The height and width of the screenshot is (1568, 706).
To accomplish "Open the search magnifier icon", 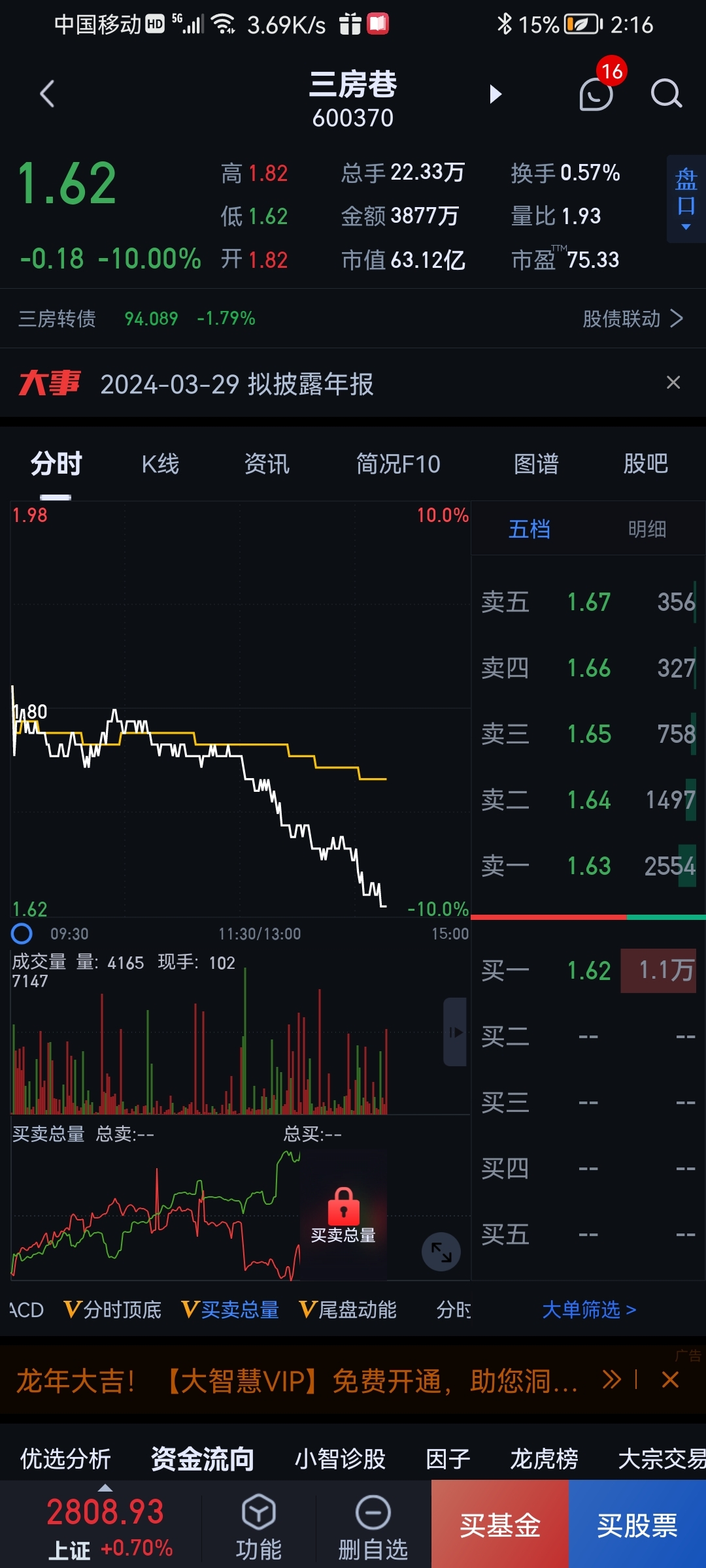I will 666,94.
